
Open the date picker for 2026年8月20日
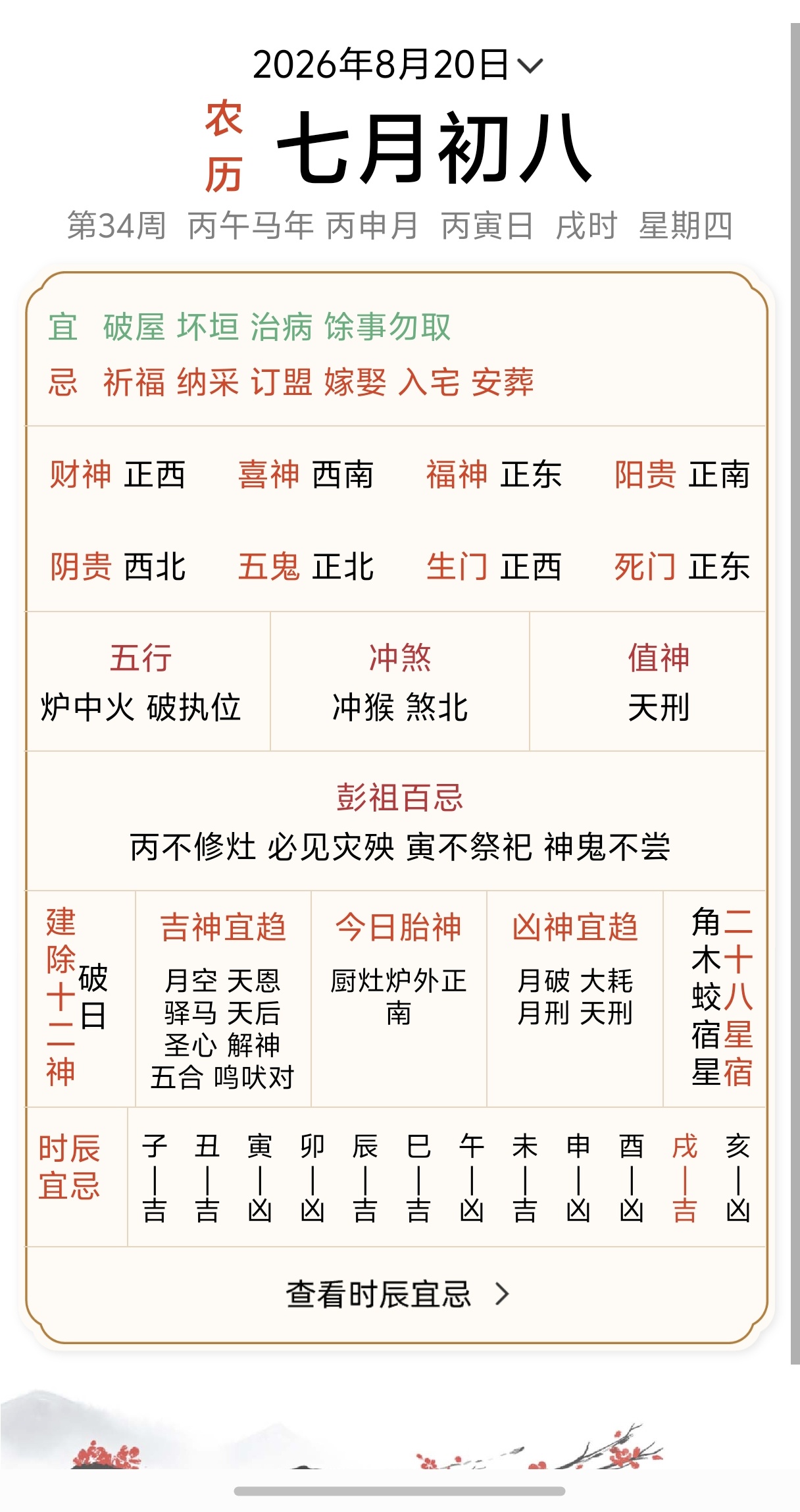(398, 65)
